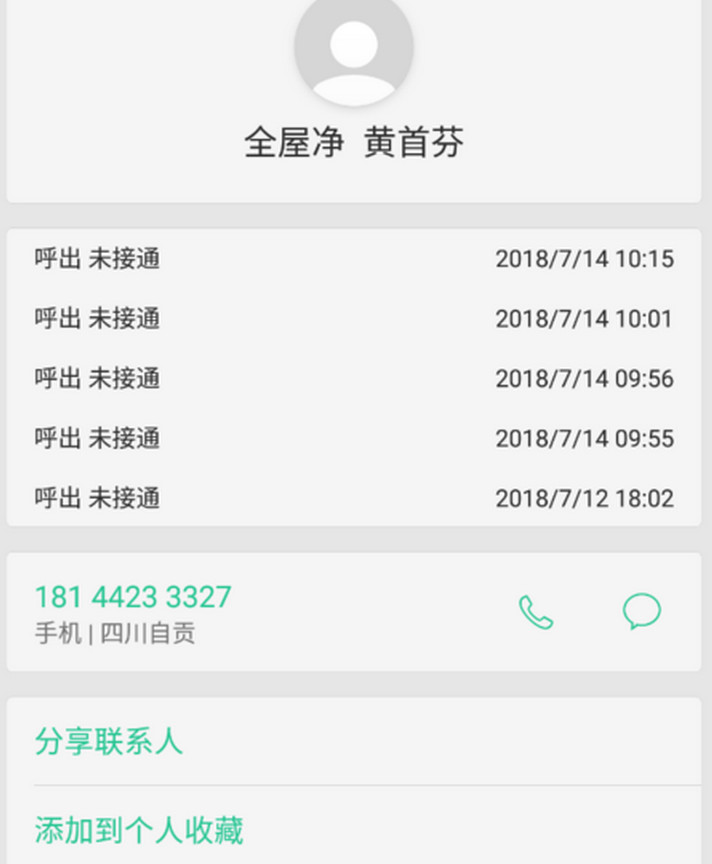The height and width of the screenshot is (864, 712).
Task: Select 添加到个人收藏 option
Action: [x=139, y=830]
